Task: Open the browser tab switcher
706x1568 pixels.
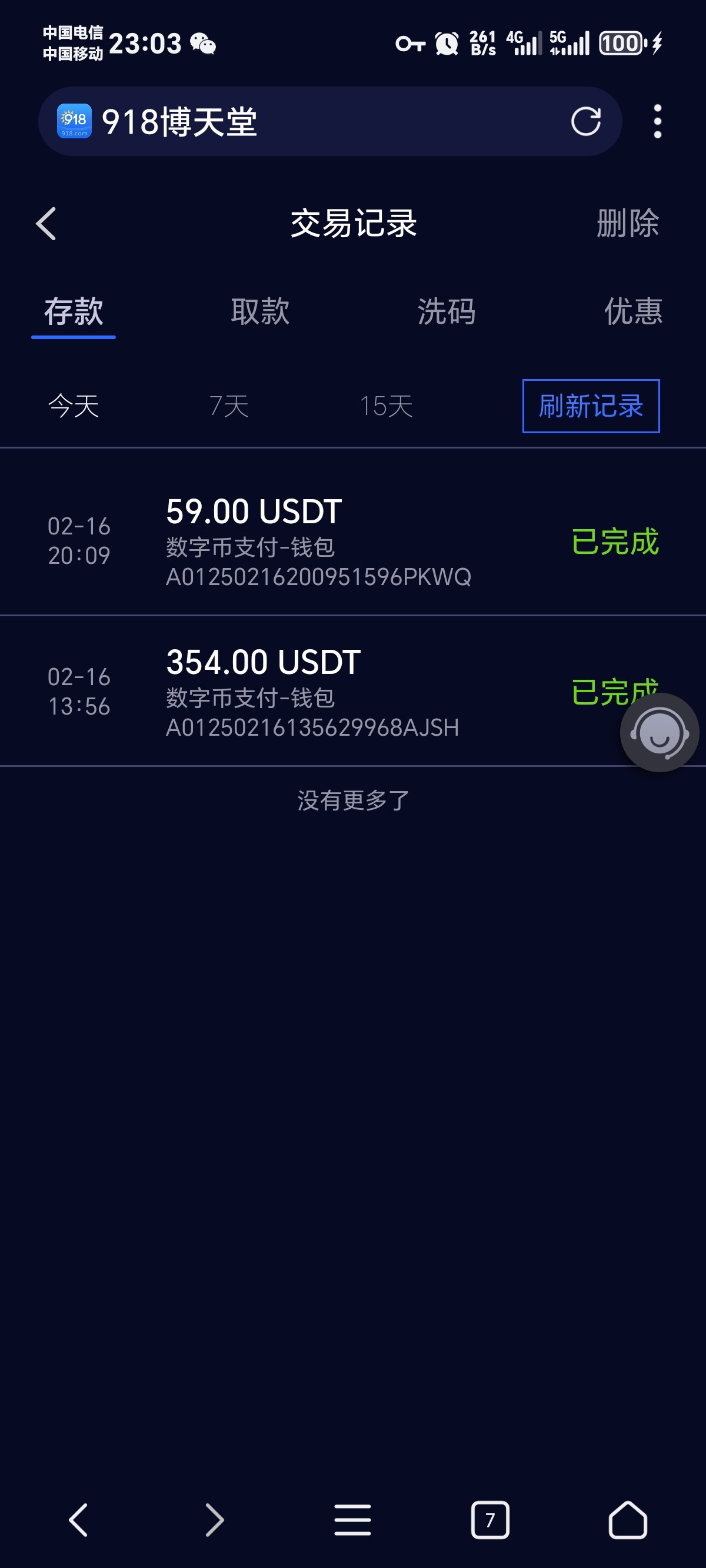Action: 490,1520
